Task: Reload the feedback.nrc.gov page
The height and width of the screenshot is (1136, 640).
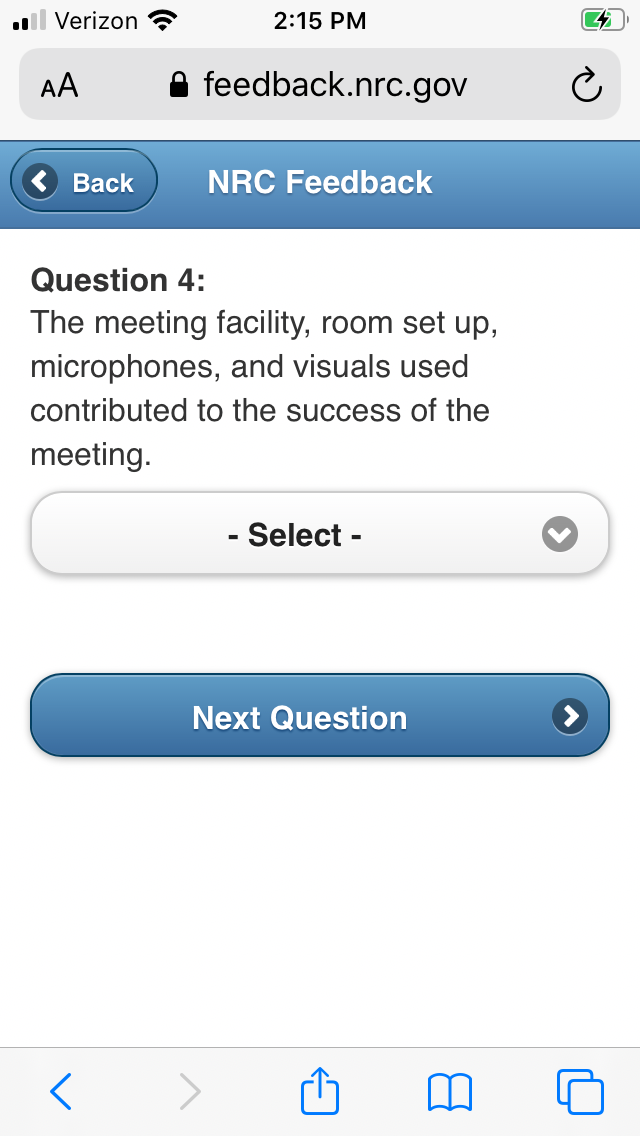Action: pos(586,87)
